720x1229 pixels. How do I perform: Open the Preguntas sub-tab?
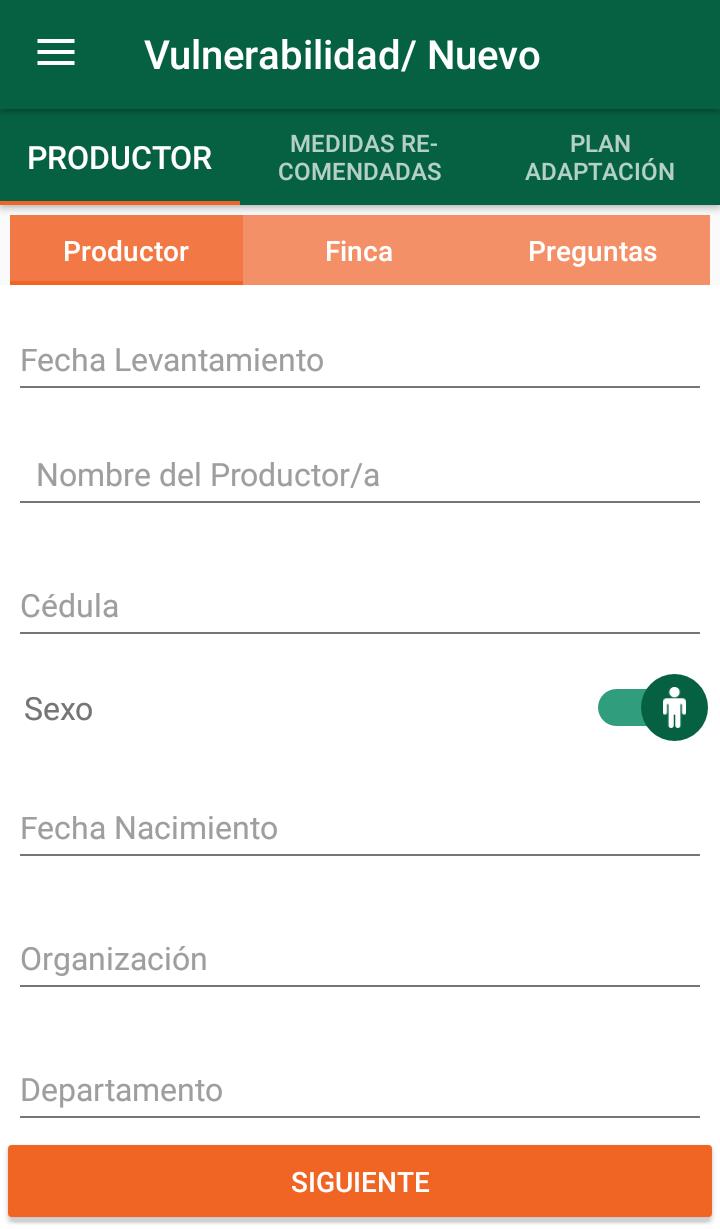pos(592,251)
